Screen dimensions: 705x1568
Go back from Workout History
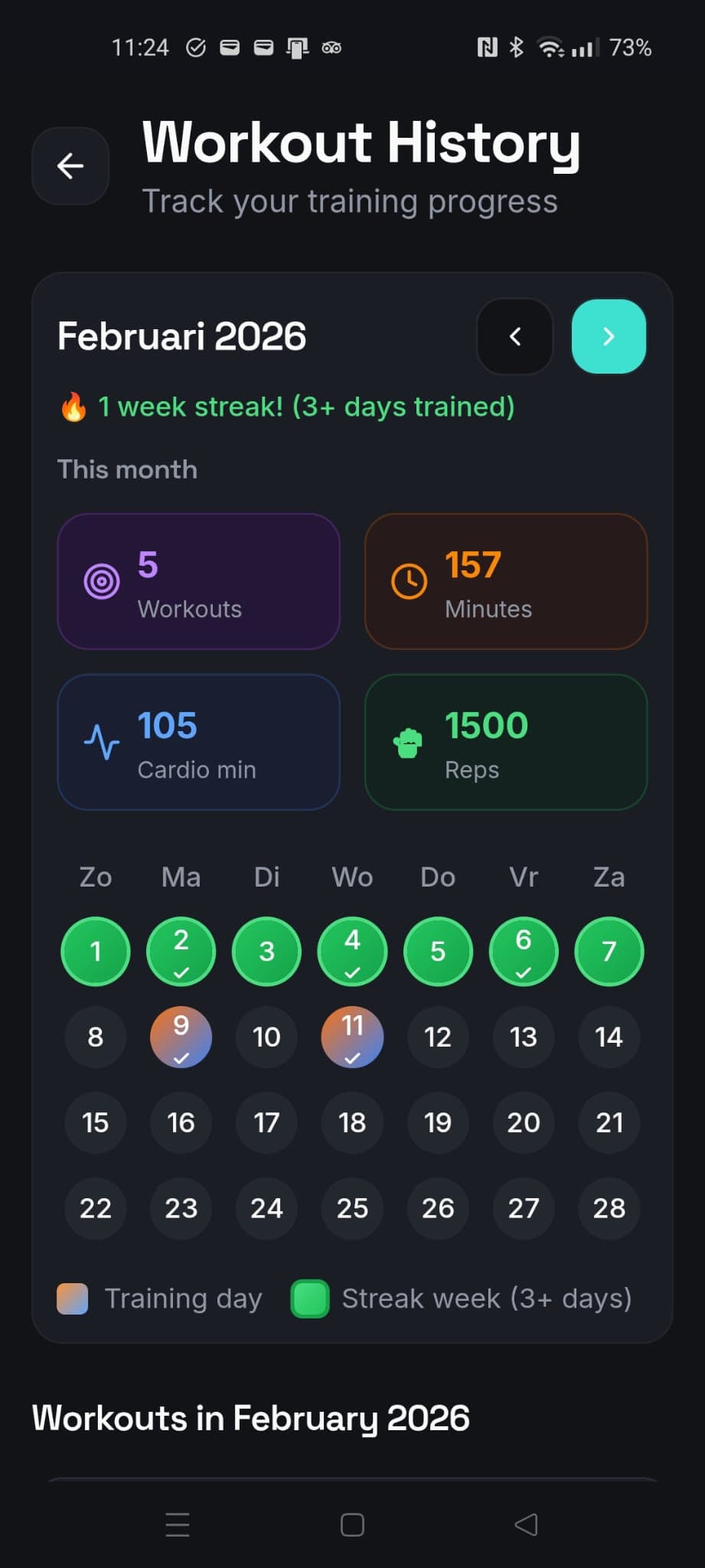[x=70, y=165]
